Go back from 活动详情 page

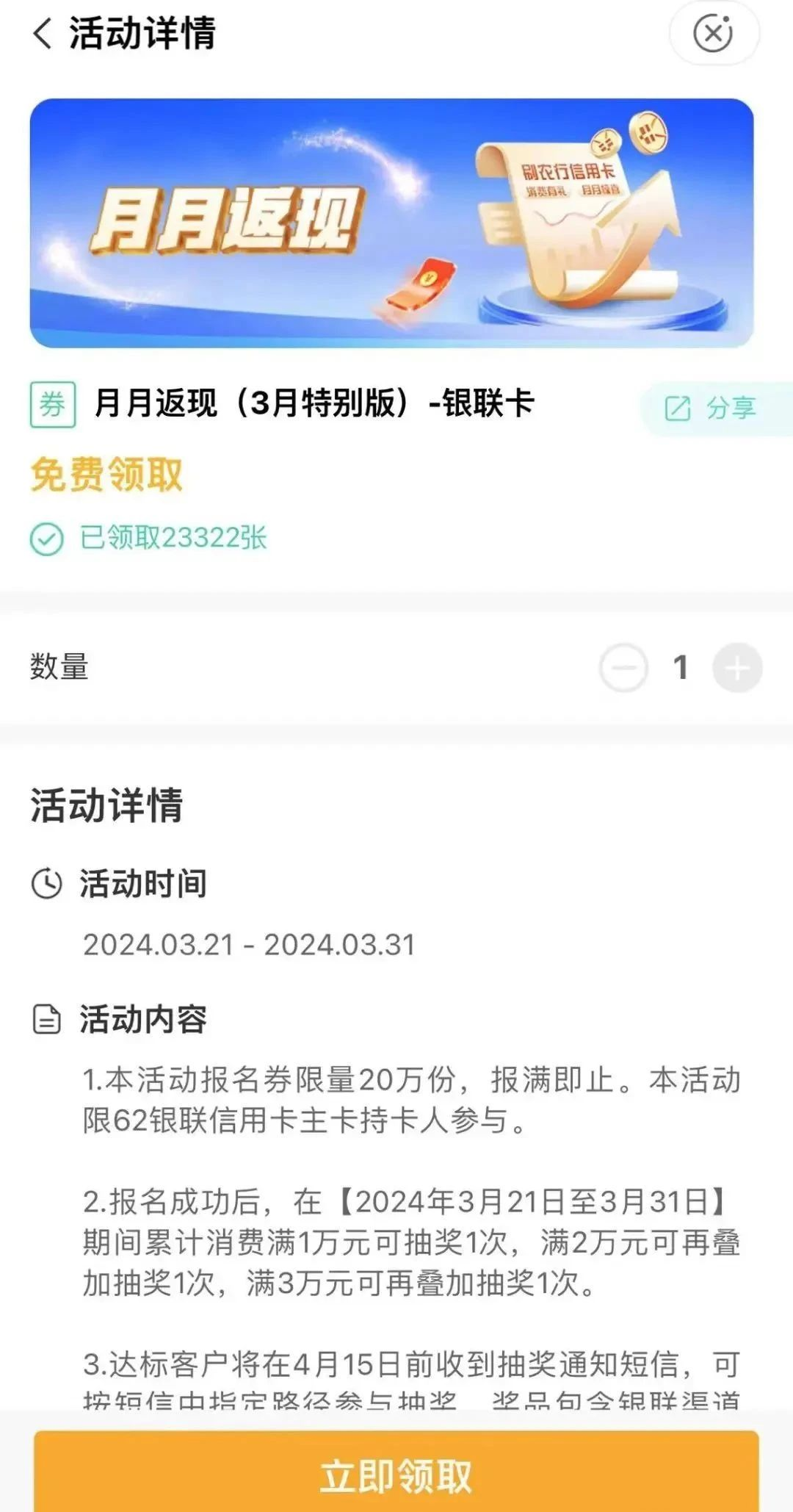[x=43, y=34]
